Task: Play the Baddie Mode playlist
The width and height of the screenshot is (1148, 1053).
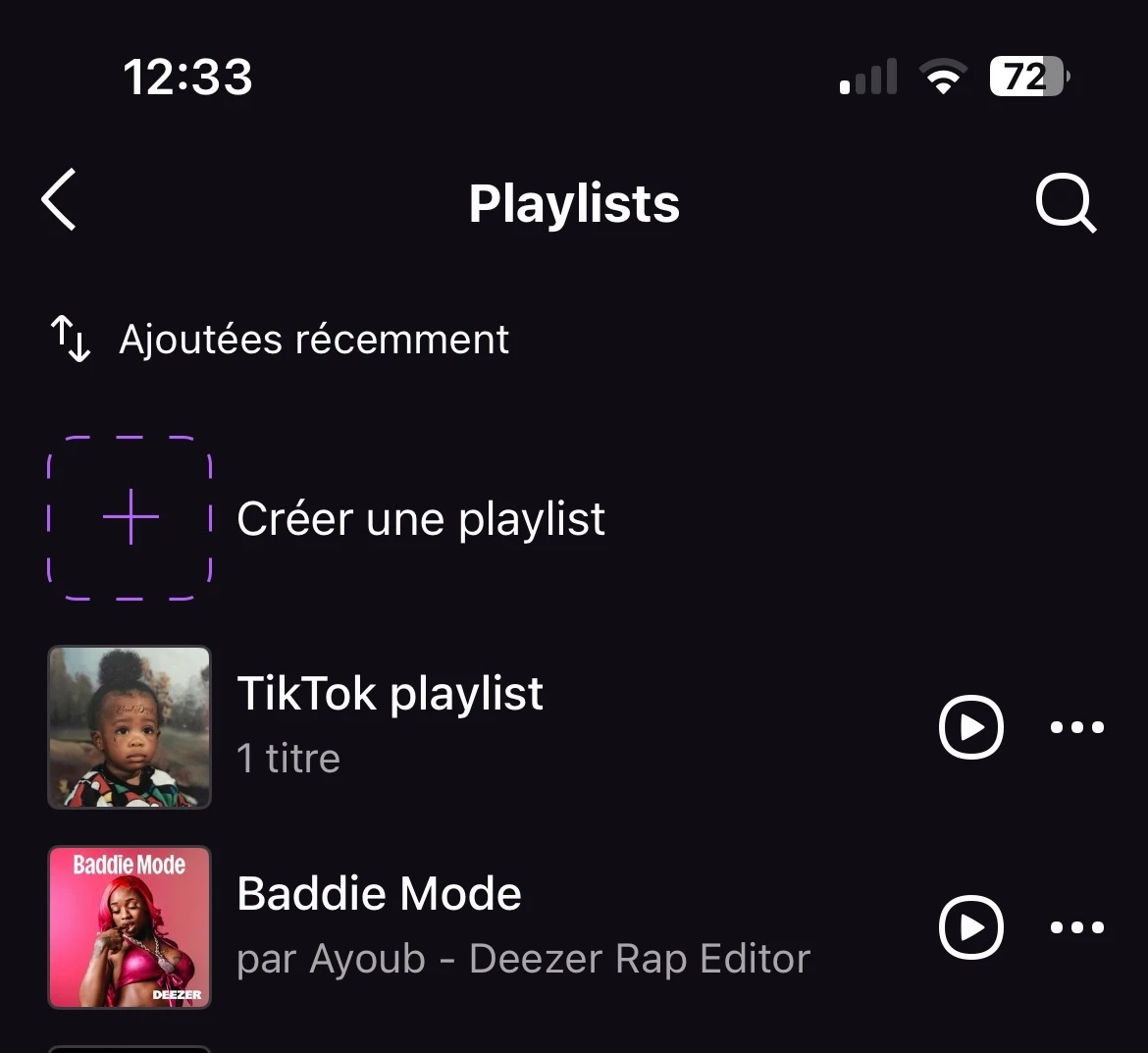Action: coord(970,927)
